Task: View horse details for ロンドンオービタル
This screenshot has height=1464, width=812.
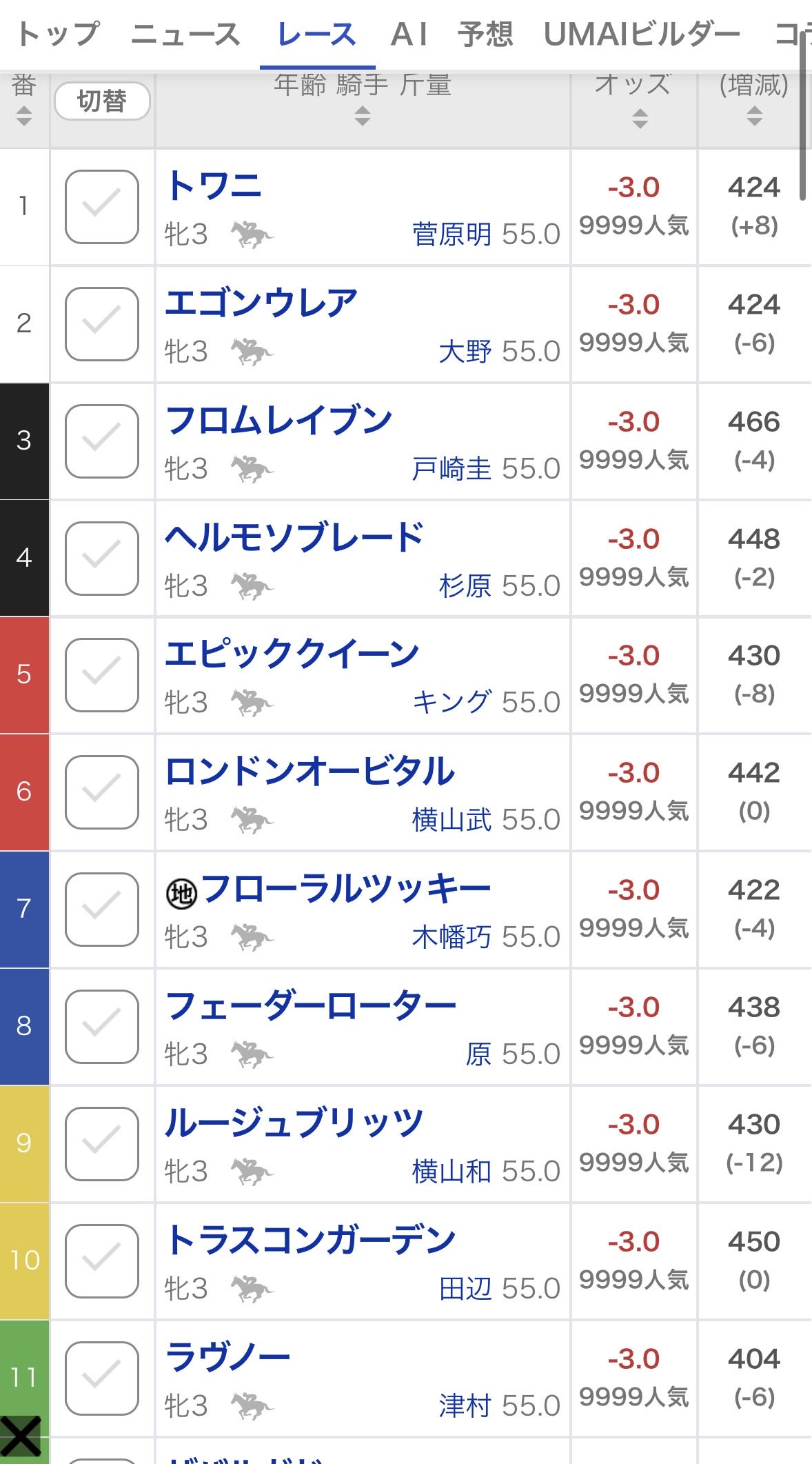Action: (x=309, y=771)
